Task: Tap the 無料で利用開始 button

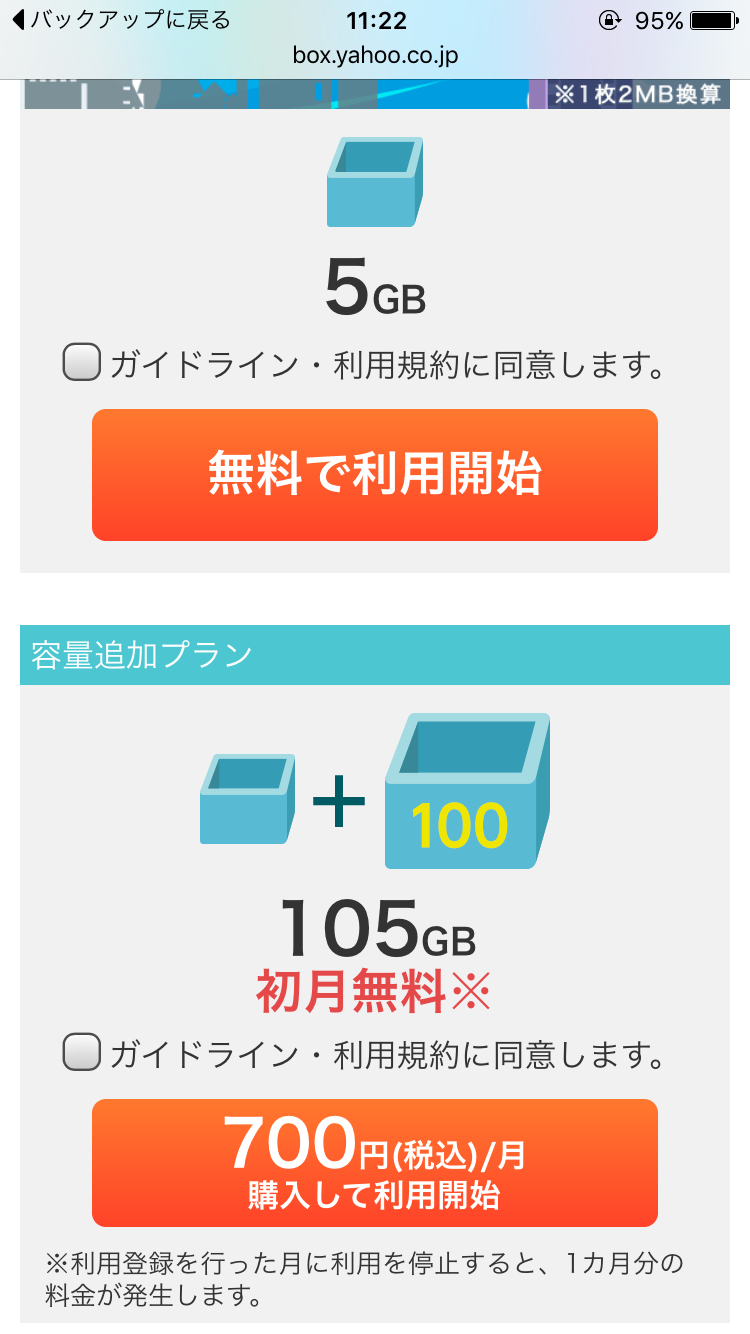Action: pyautogui.click(x=375, y=475)
